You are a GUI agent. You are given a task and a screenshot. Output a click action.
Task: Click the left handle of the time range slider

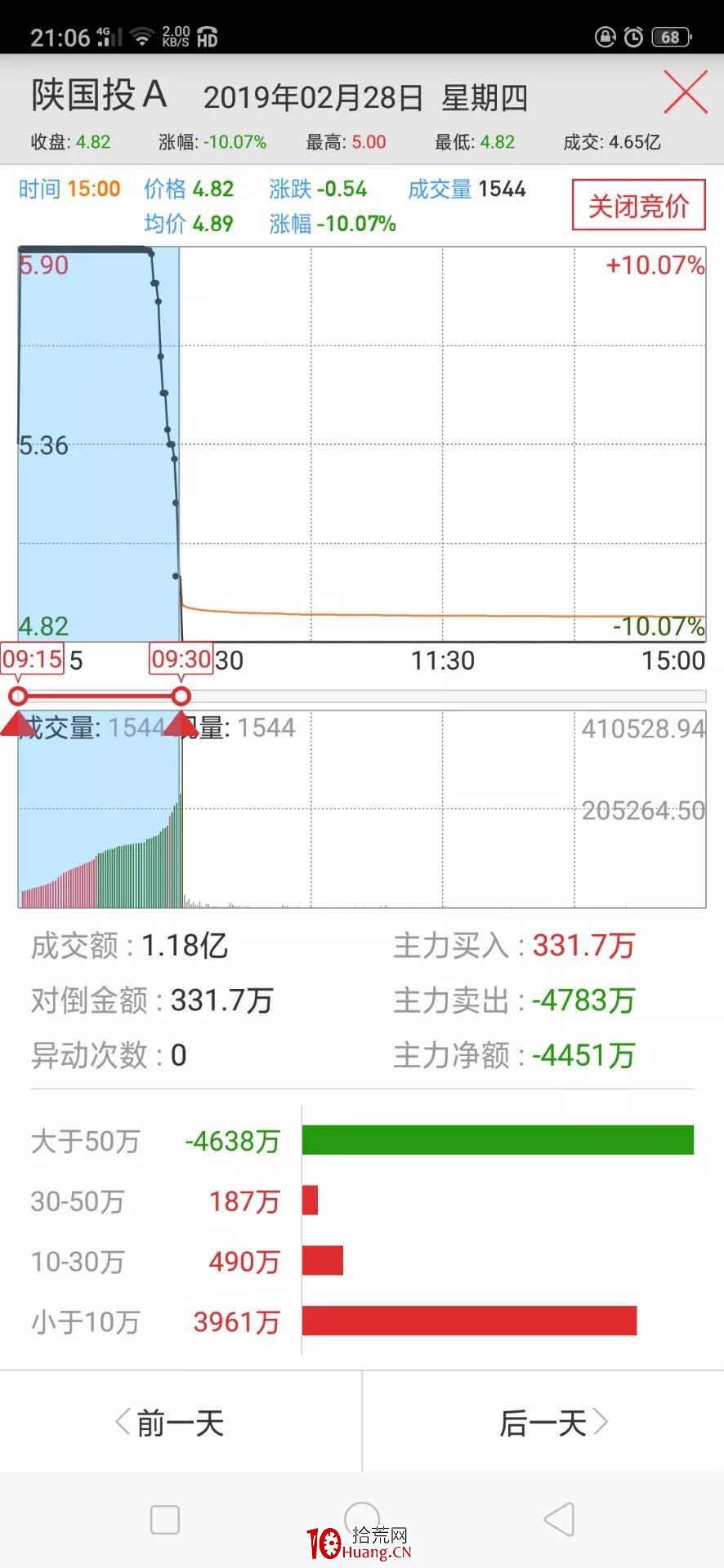[18, 696]
